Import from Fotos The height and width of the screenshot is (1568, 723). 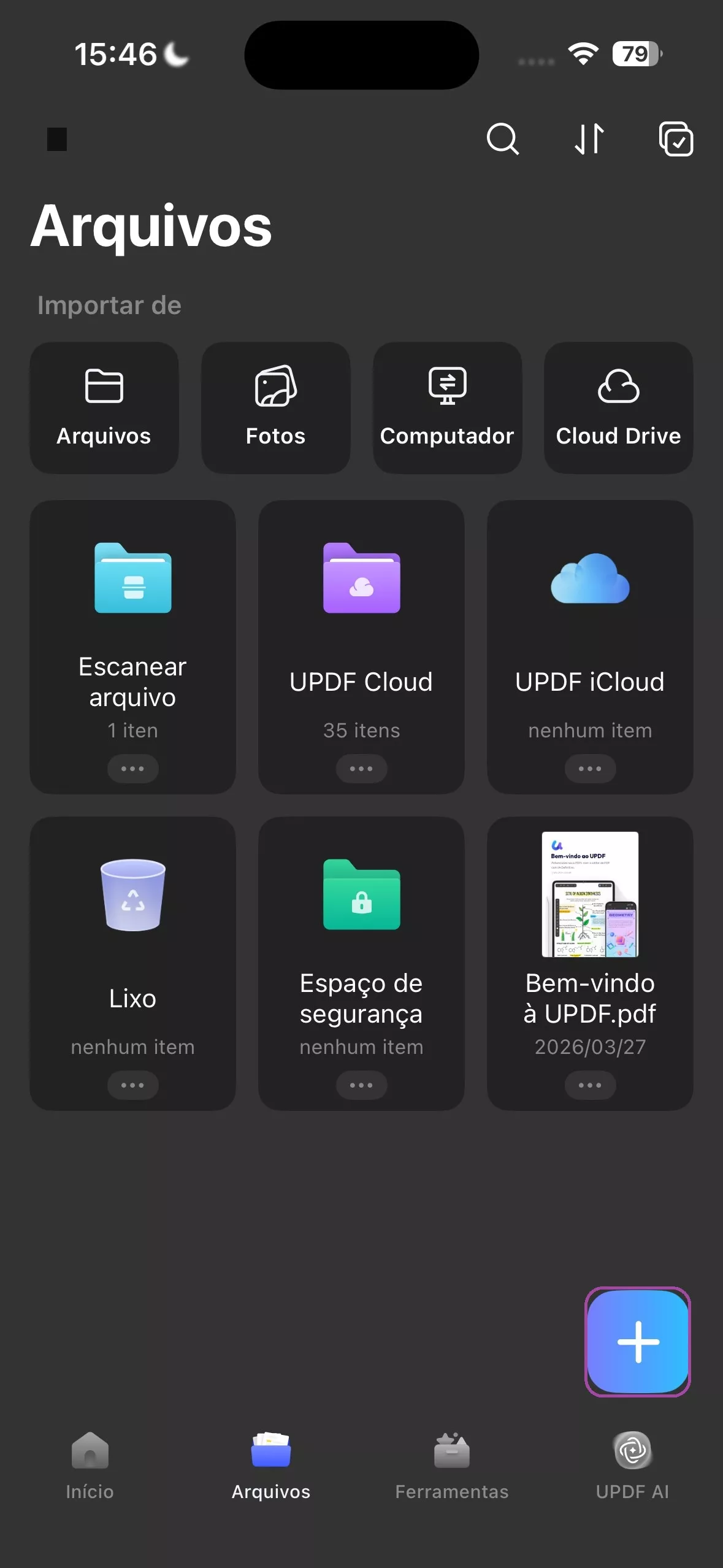pos(275,408)
